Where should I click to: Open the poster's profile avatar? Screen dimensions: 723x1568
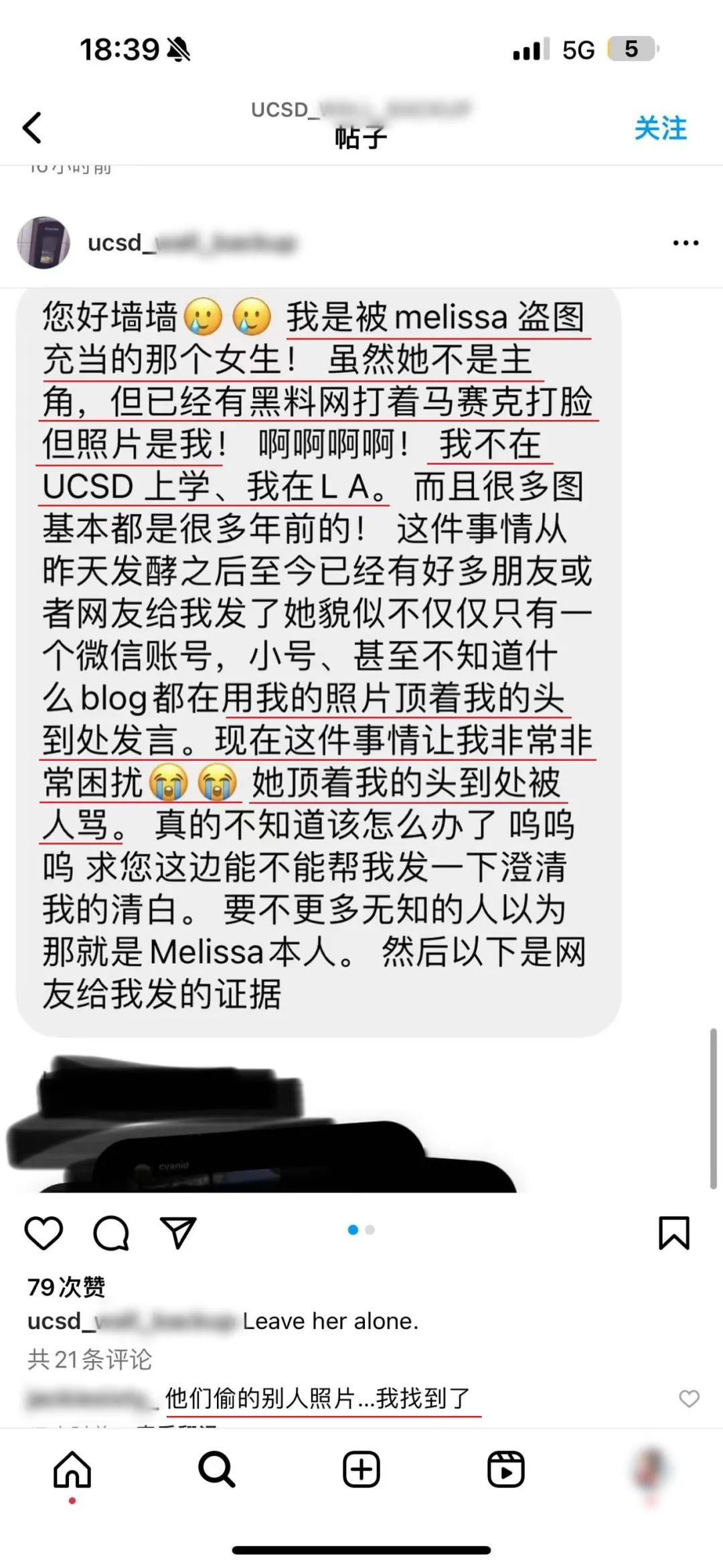pos(44,242)
